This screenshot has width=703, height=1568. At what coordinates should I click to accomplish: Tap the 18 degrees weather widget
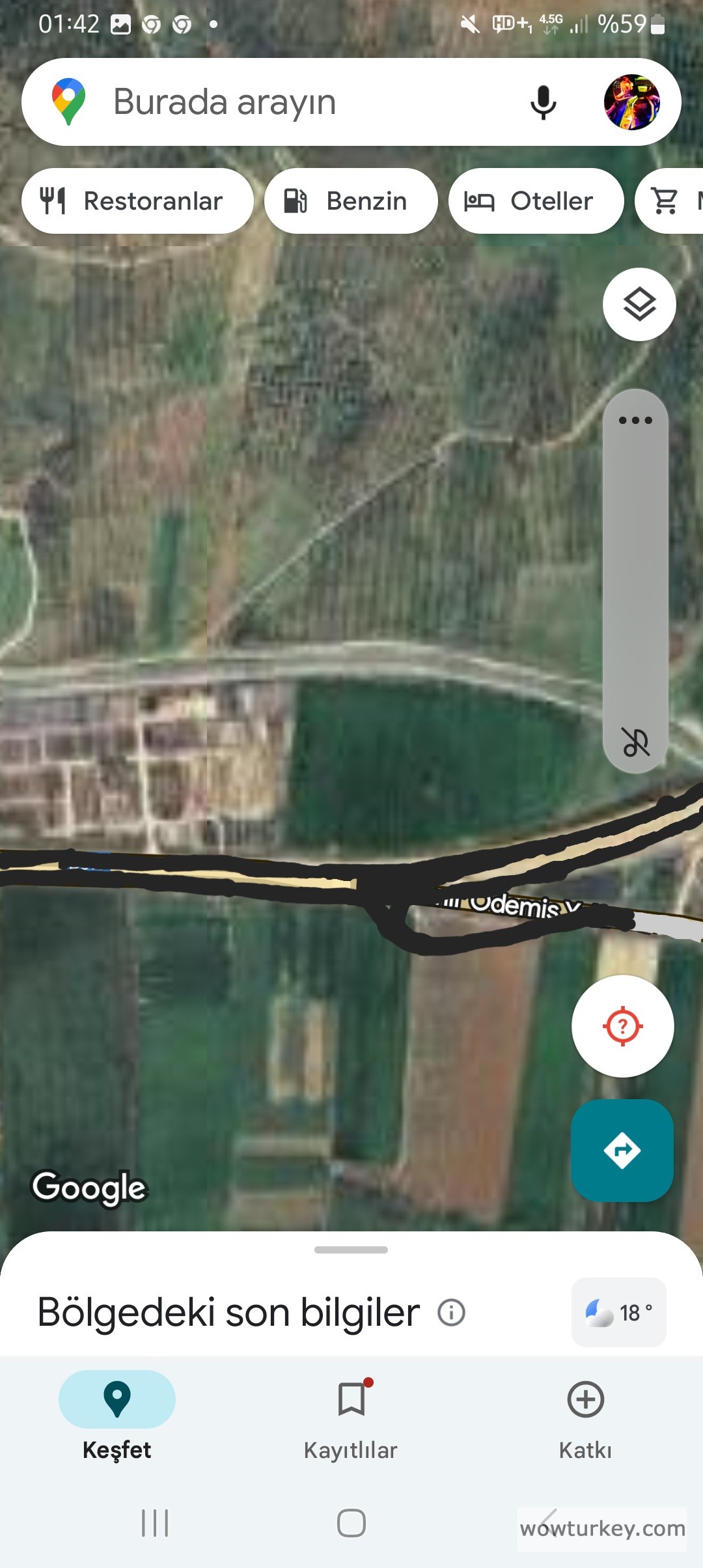[x=618, y=1311]
